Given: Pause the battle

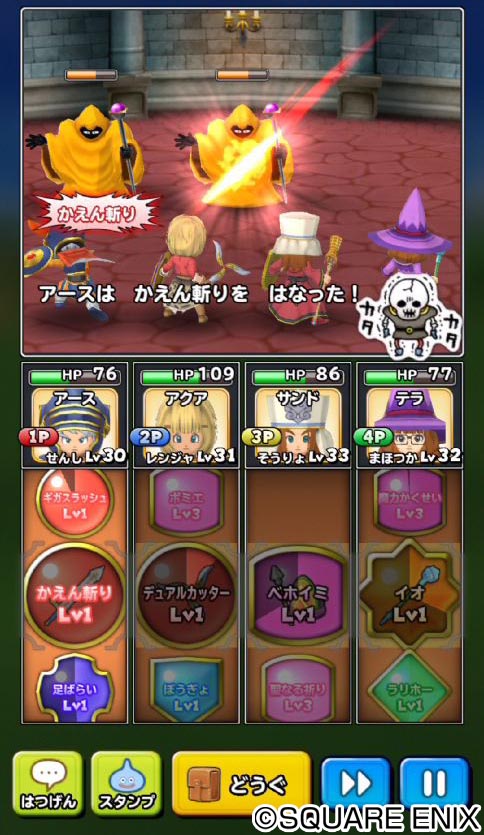Looking at the screenshot, I should pos(434,783).
